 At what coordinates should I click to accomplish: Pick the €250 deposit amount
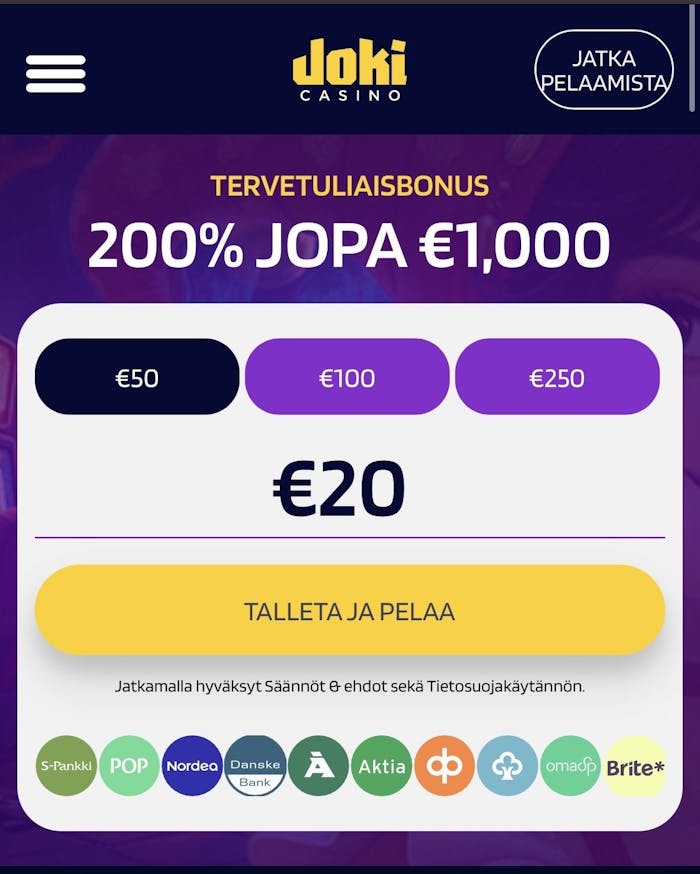point(557,377)
